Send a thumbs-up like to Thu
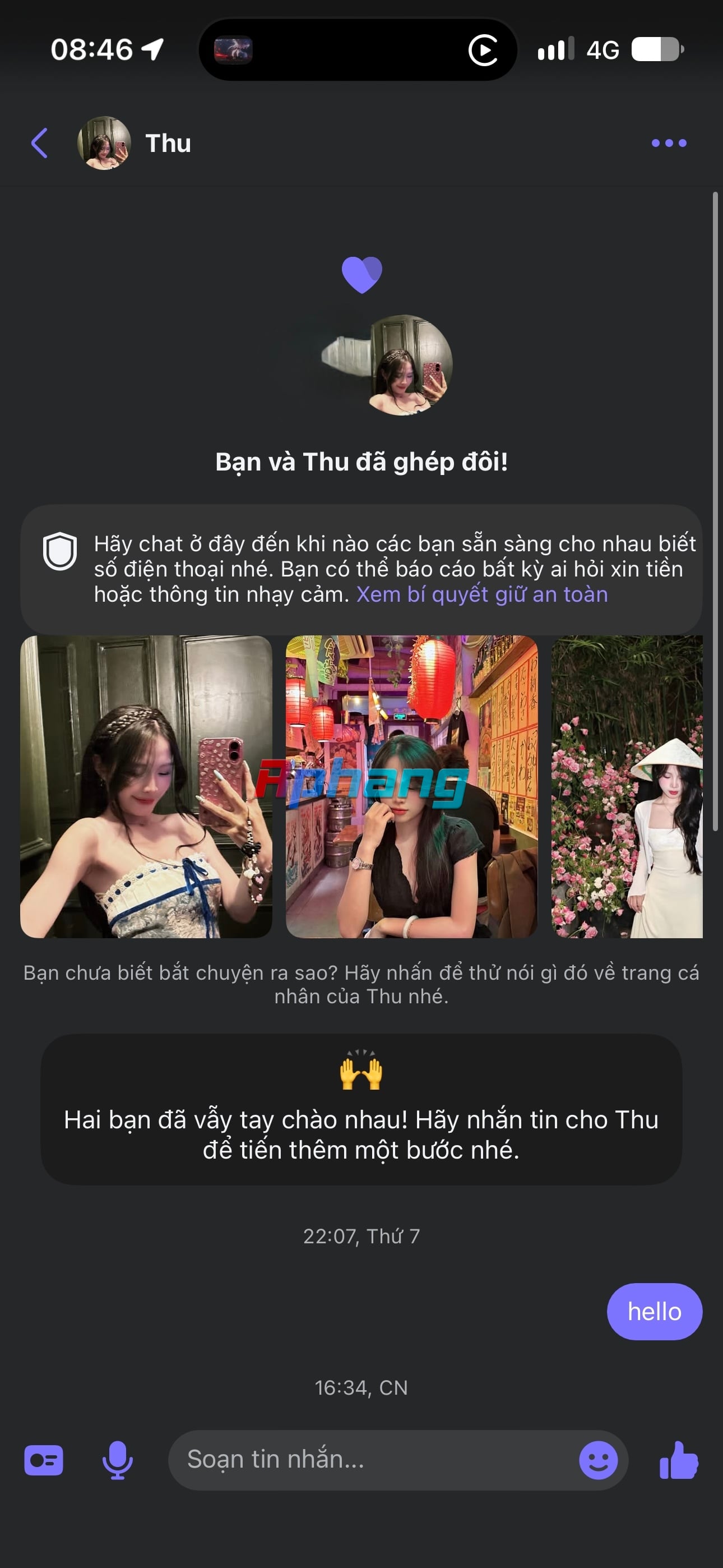 click(679, 1460)
